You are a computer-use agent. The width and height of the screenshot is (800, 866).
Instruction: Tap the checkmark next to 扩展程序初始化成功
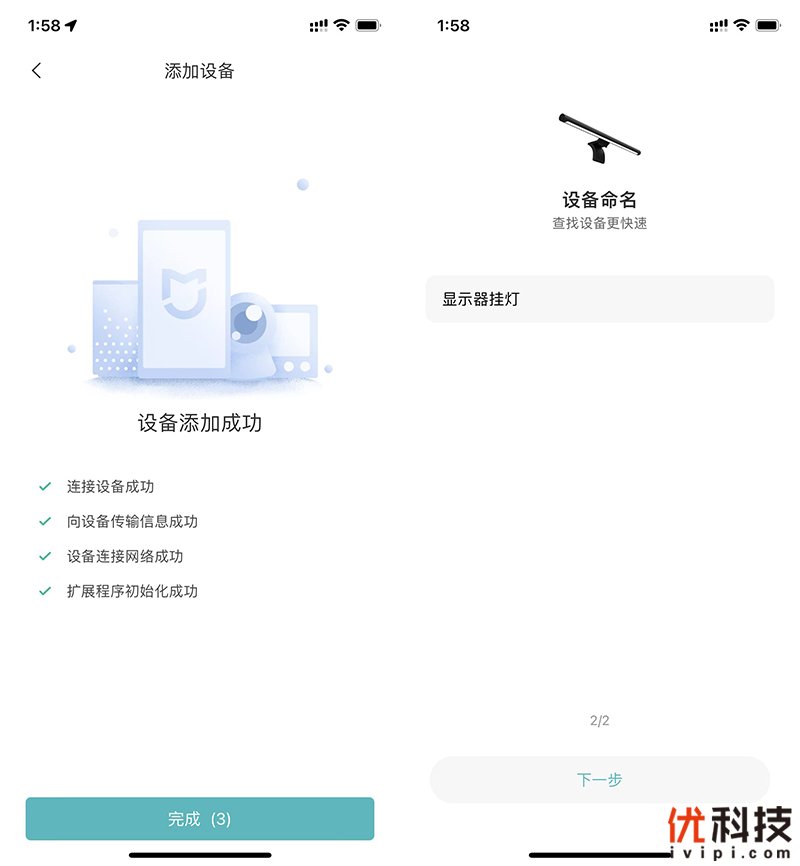pos(43,591)
